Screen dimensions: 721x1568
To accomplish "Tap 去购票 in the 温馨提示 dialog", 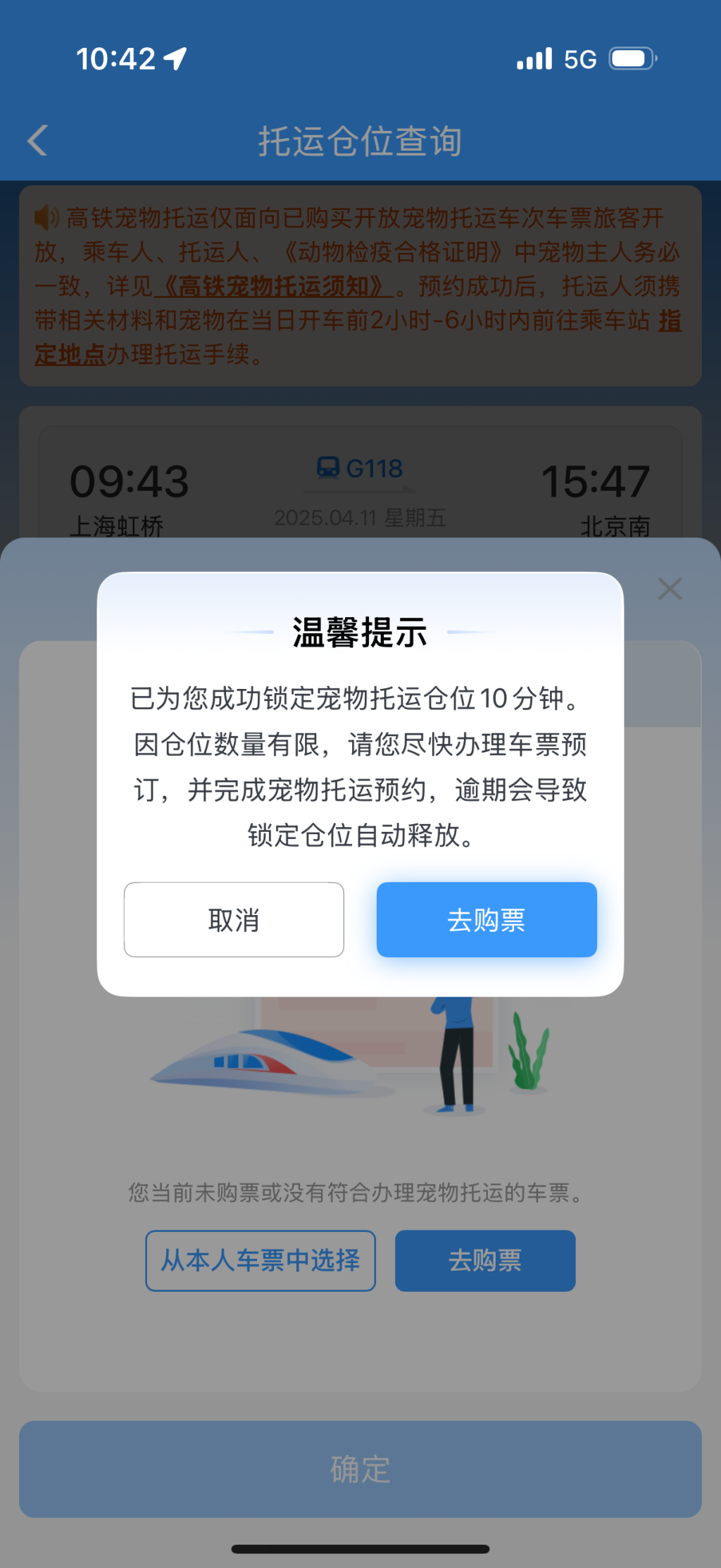I will click(x=487, y=919).
